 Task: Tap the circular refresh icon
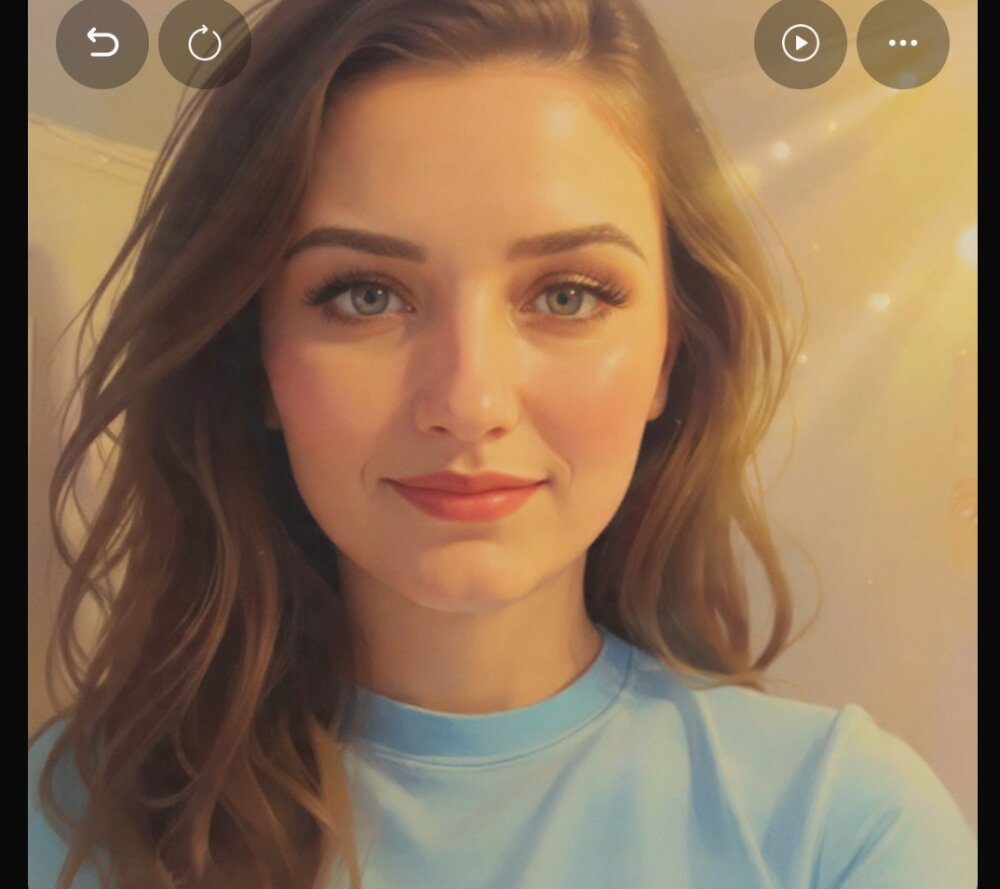(204, 43)
